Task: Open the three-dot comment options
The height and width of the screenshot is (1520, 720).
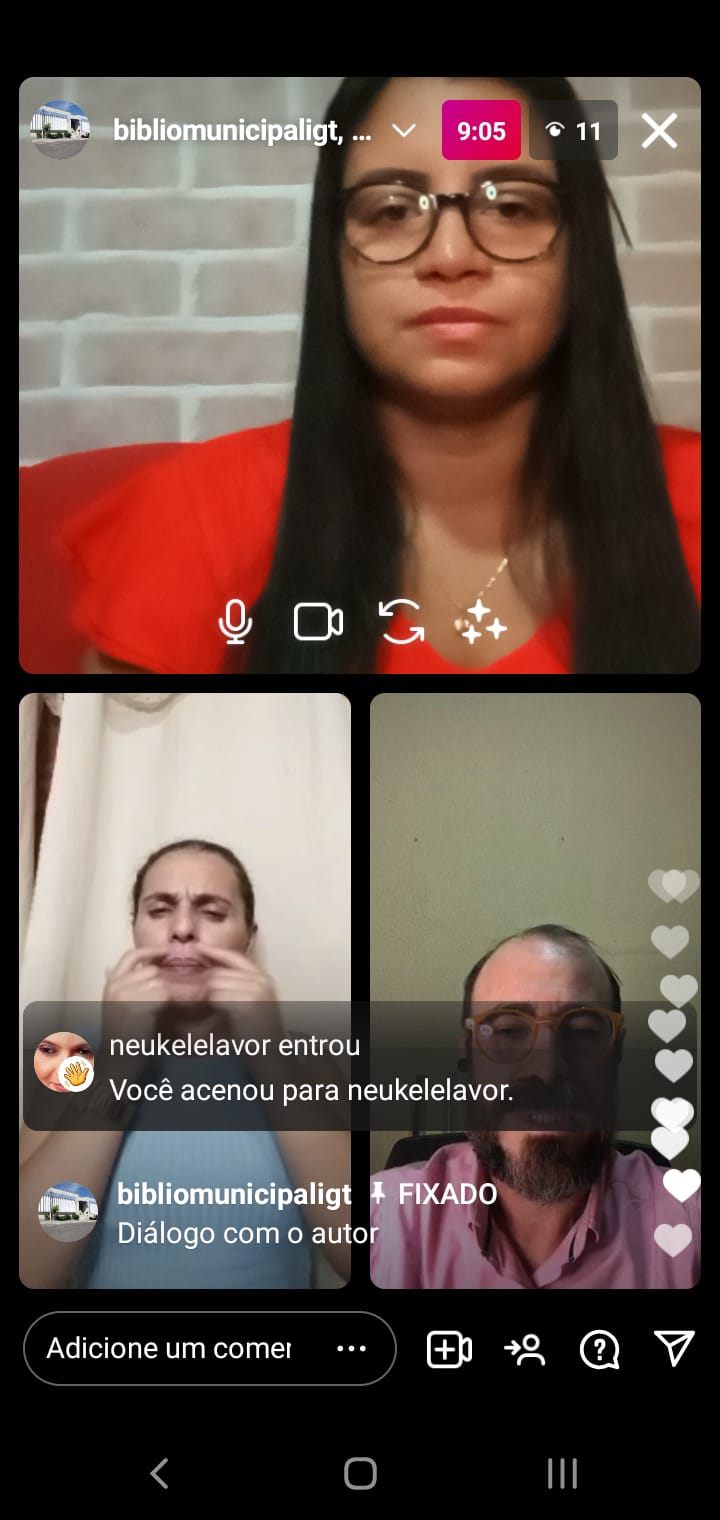Action: point(352,1348)
